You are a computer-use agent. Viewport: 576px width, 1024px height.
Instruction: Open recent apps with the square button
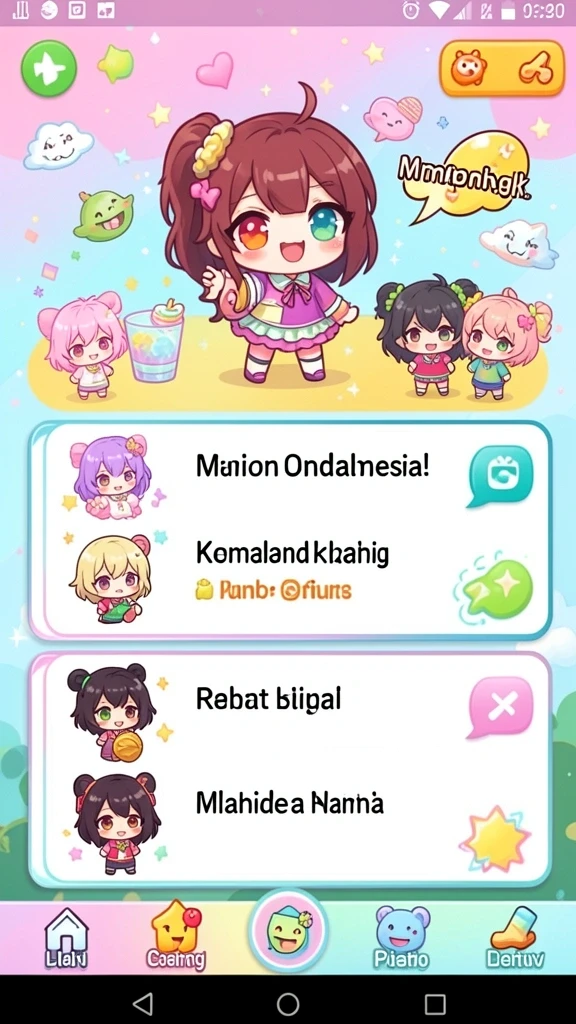435,1003
